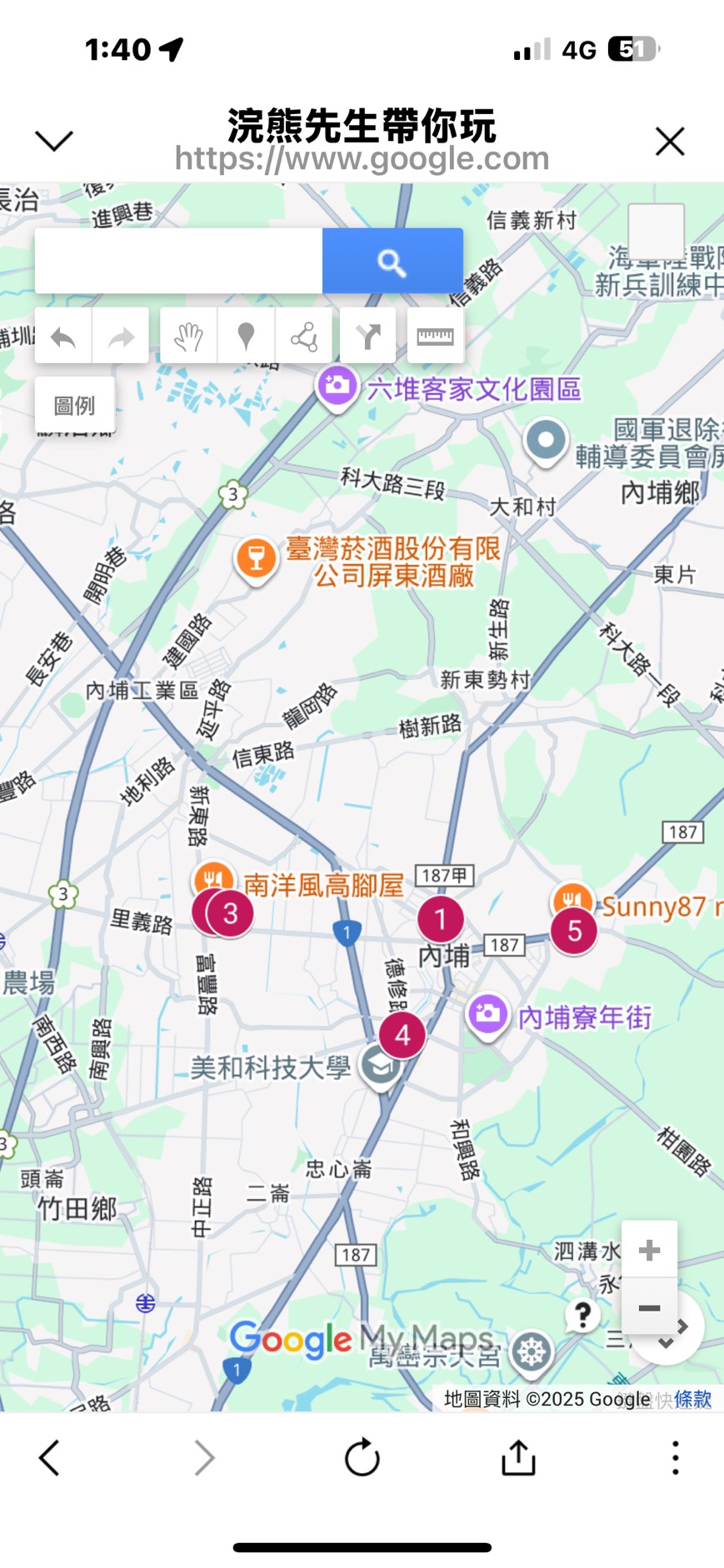Image resolution: width=724 pixels, height=1568 pixels.
Task: Choose the add marker tool
Action: pyautogui.click(x=246, y=337)
